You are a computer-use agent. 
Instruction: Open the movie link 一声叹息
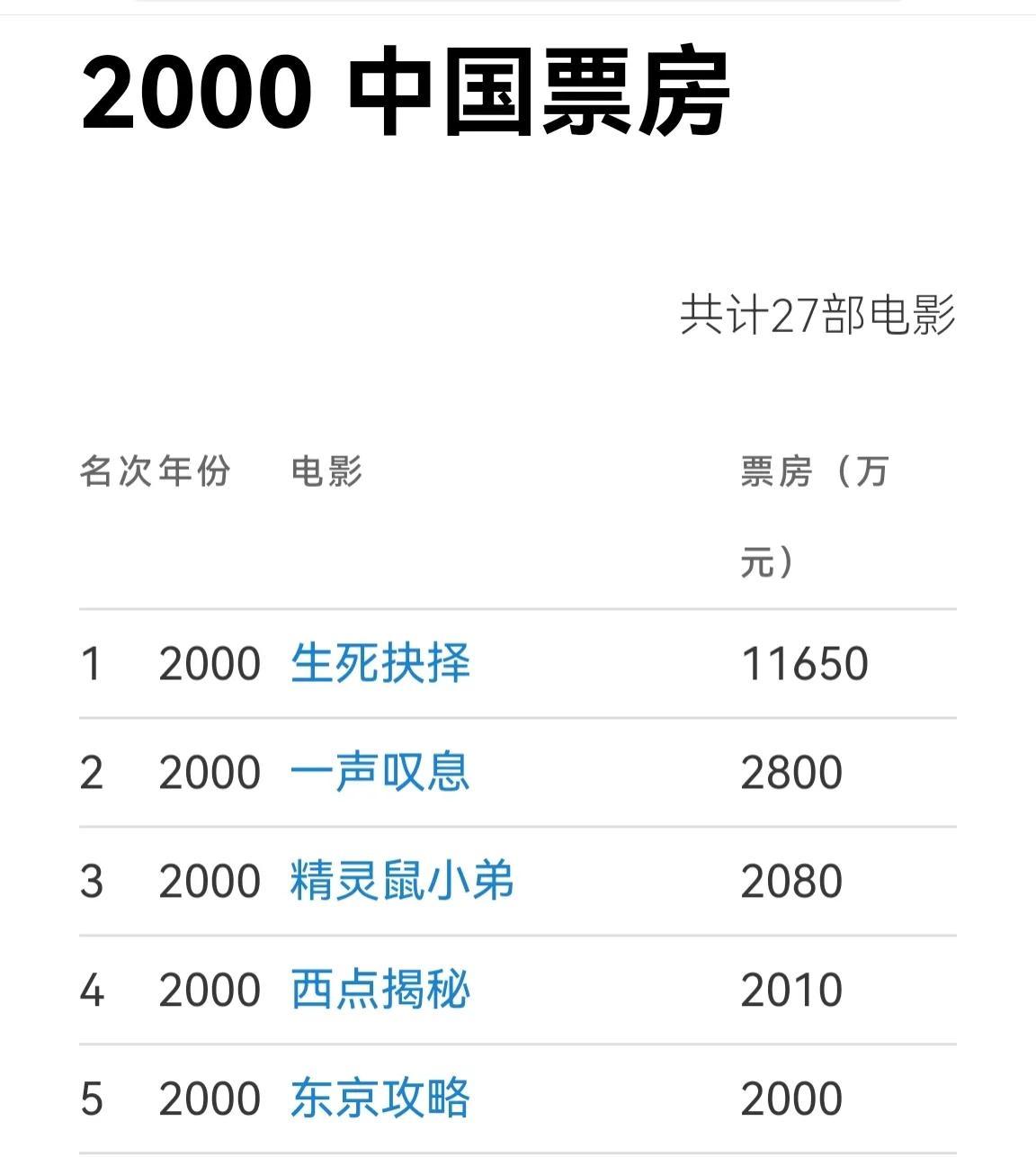pyautogui.click(x=380, y=773)
